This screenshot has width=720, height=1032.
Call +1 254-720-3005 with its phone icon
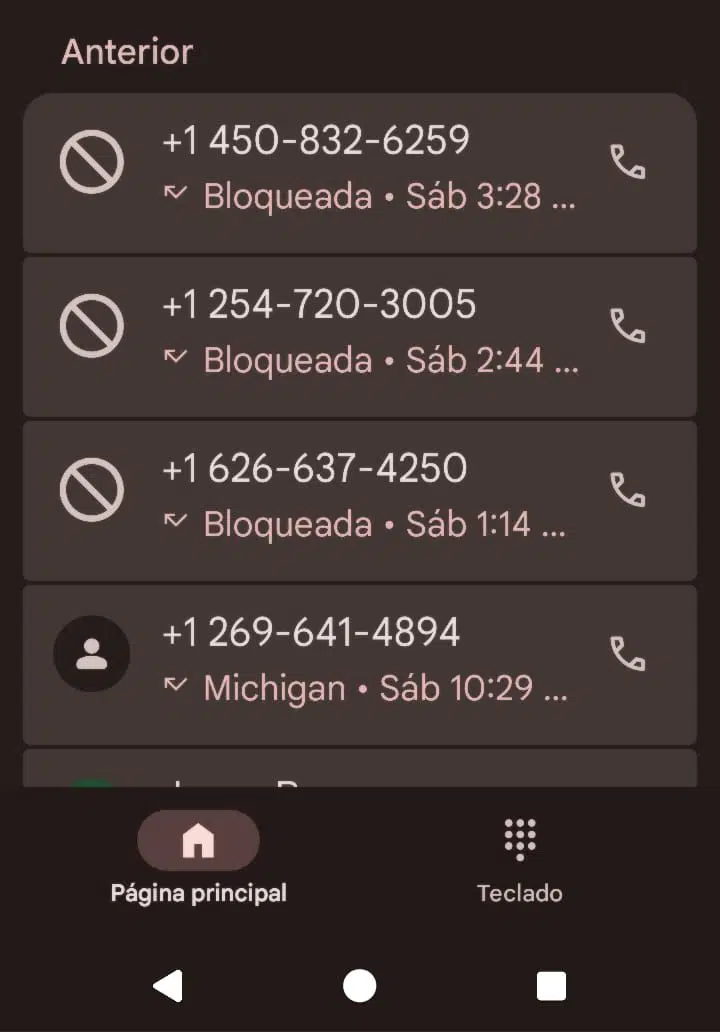click(627, 326)
